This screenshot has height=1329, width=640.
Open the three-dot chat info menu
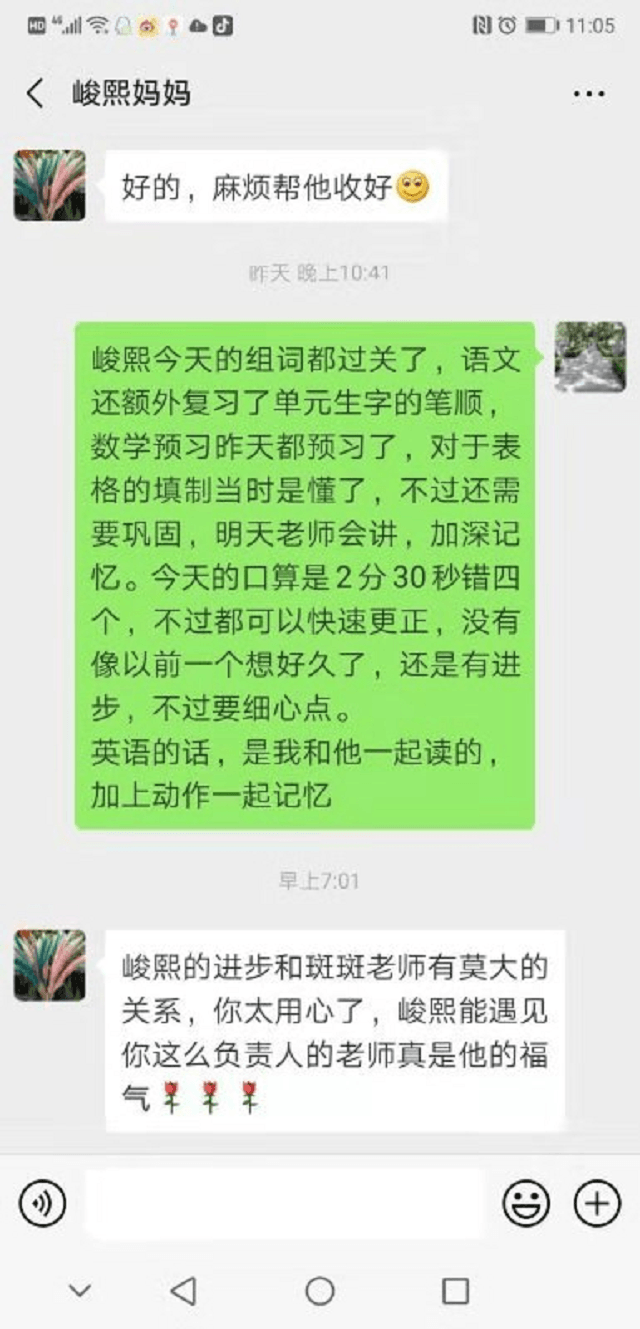tap(589, 94)
